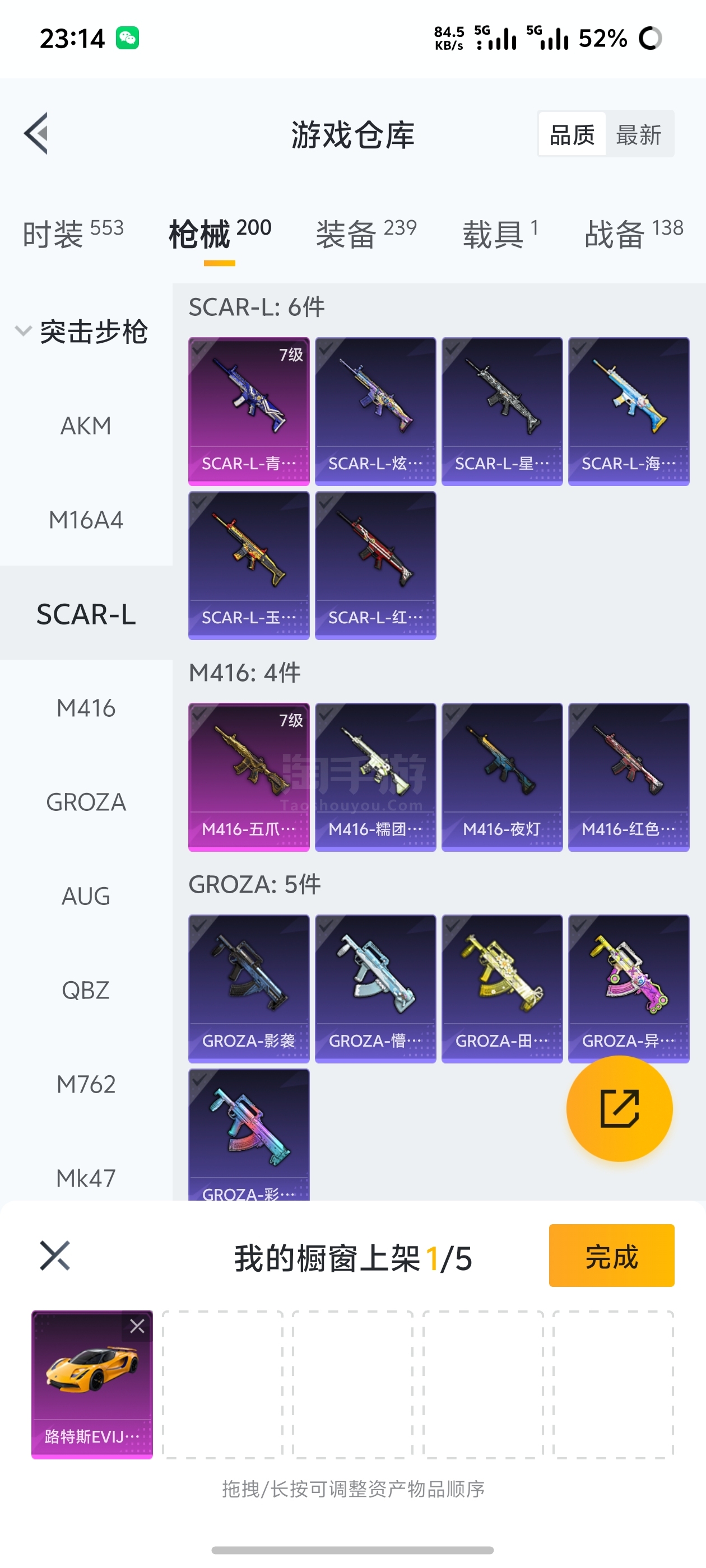Select the SCAR-L-海… skin
This screenshot has height=1568, width=706.
click(x=628, y=411)
